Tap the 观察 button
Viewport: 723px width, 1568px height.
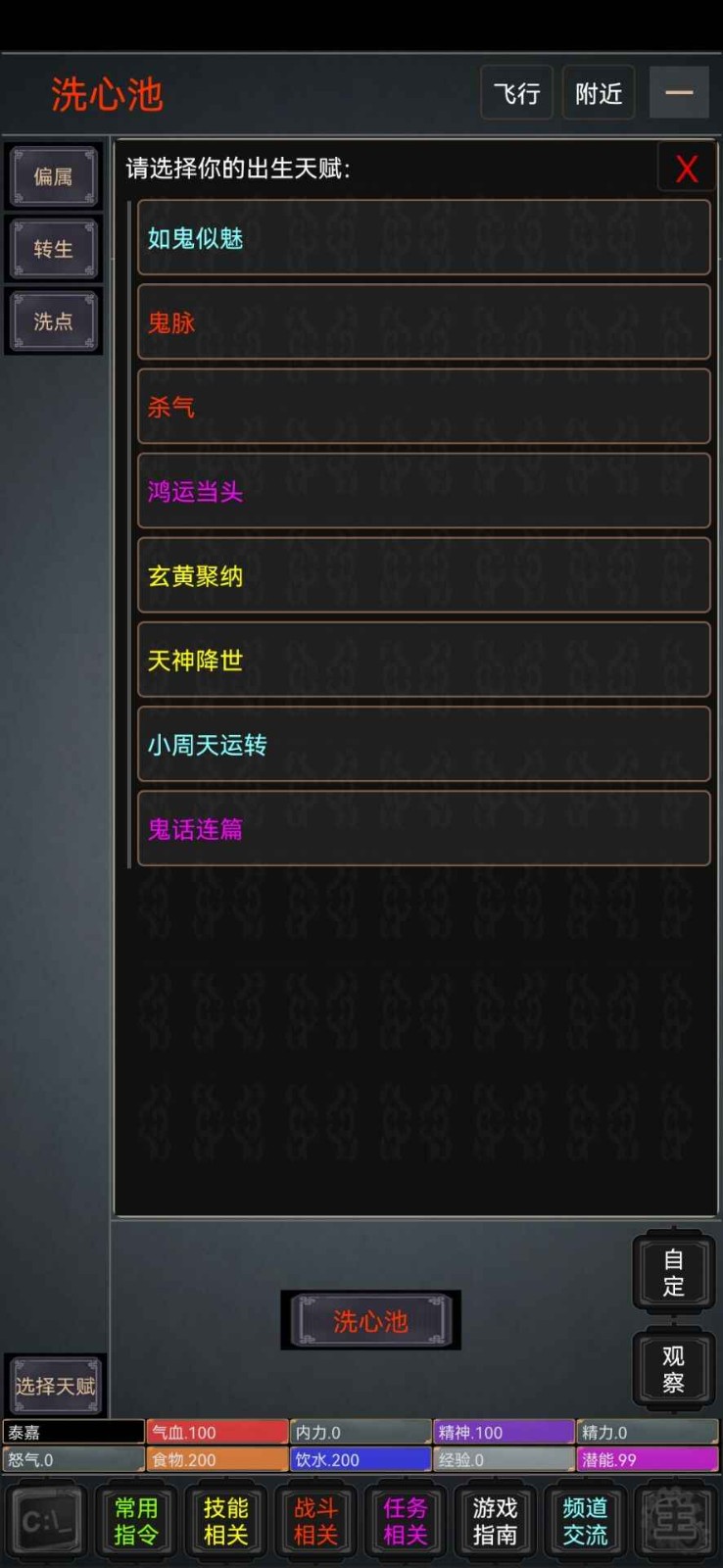point(673,1369)
